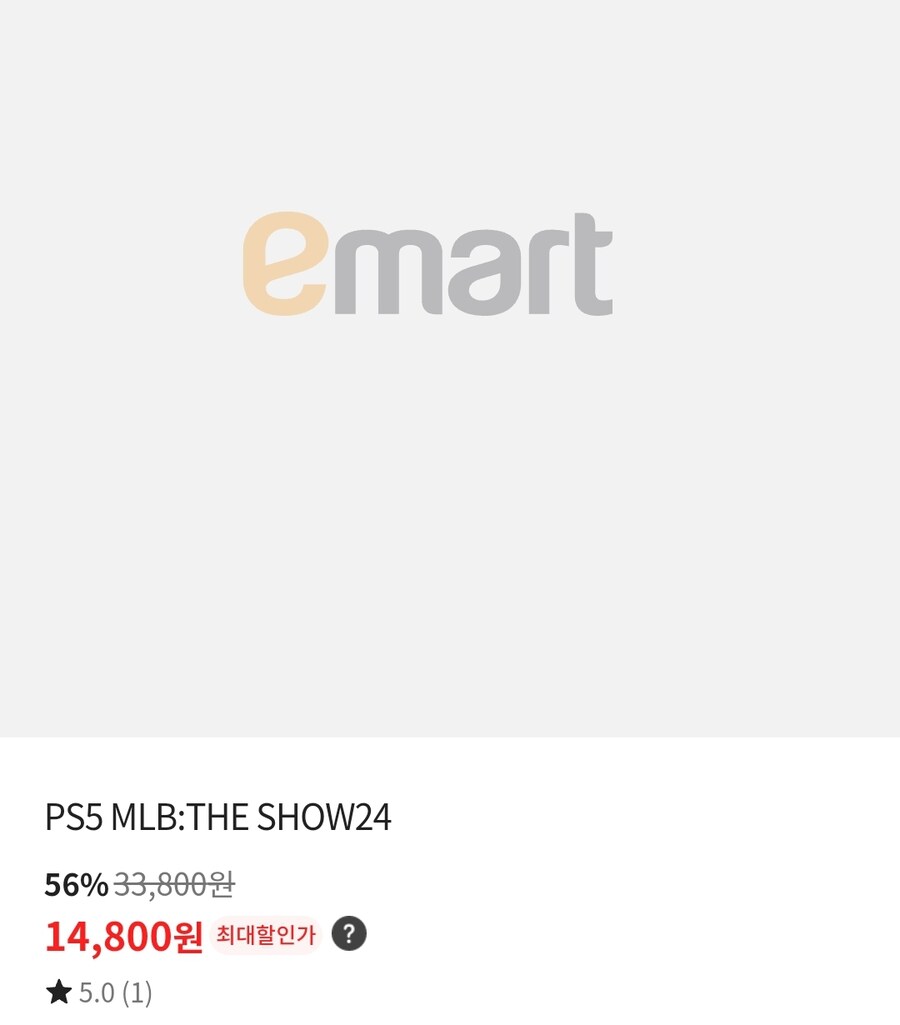Screen dimensions: 900x1025
Task: Select the product title 'PS5 MLB:THE SHOW24'
Action: coord(218,817)
